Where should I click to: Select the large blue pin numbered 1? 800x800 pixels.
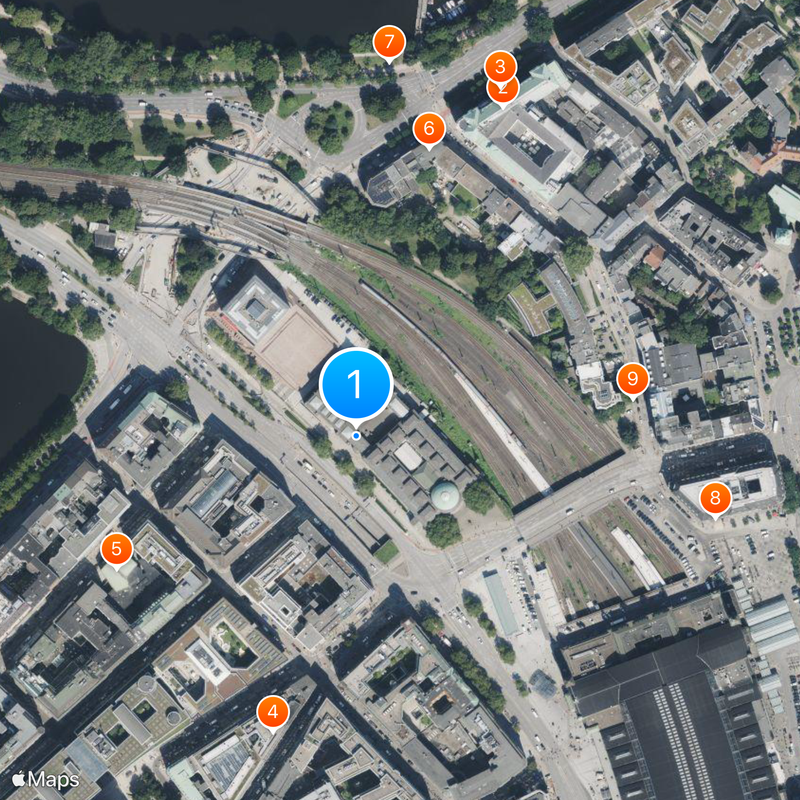[x=356, y=384]
